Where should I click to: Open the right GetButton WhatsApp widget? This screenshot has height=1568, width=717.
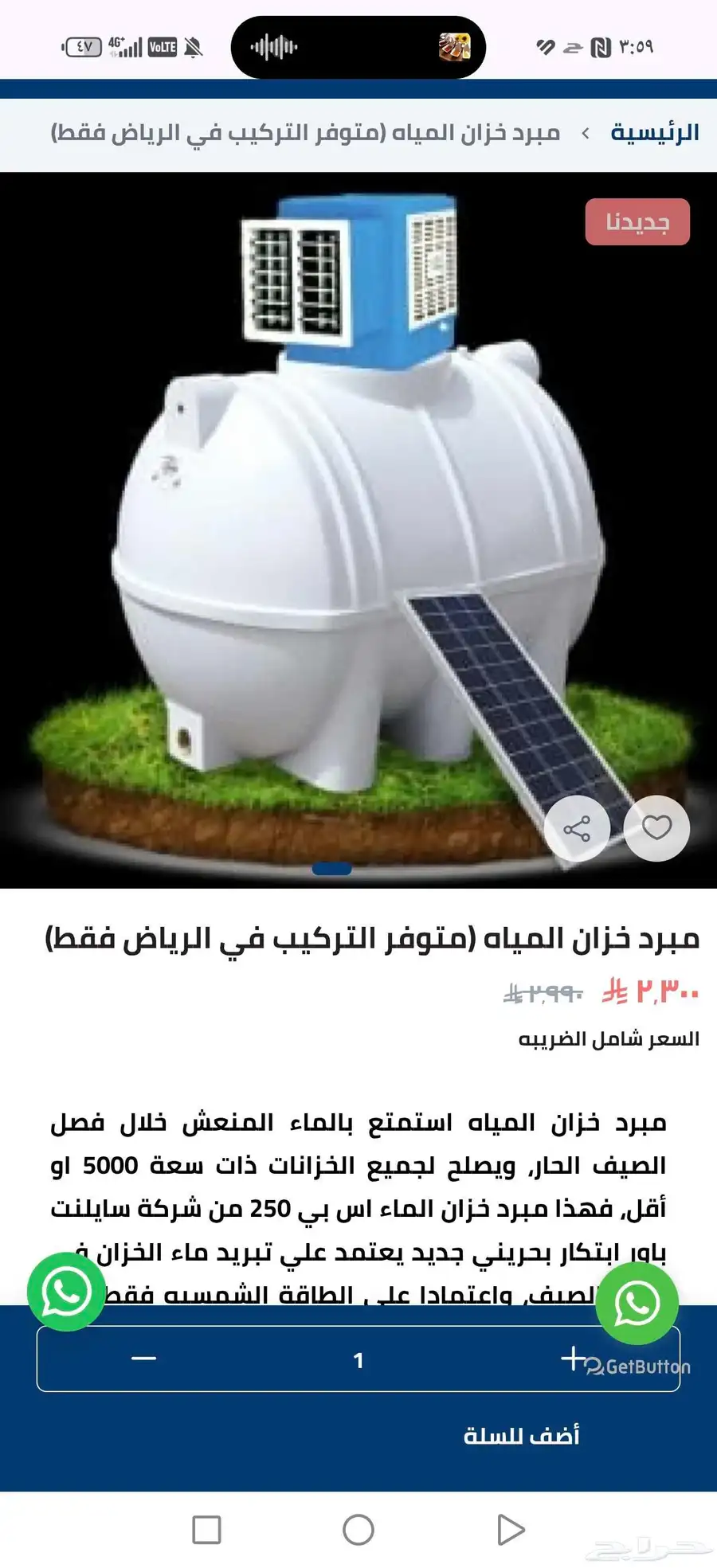tap(637, 1304)
